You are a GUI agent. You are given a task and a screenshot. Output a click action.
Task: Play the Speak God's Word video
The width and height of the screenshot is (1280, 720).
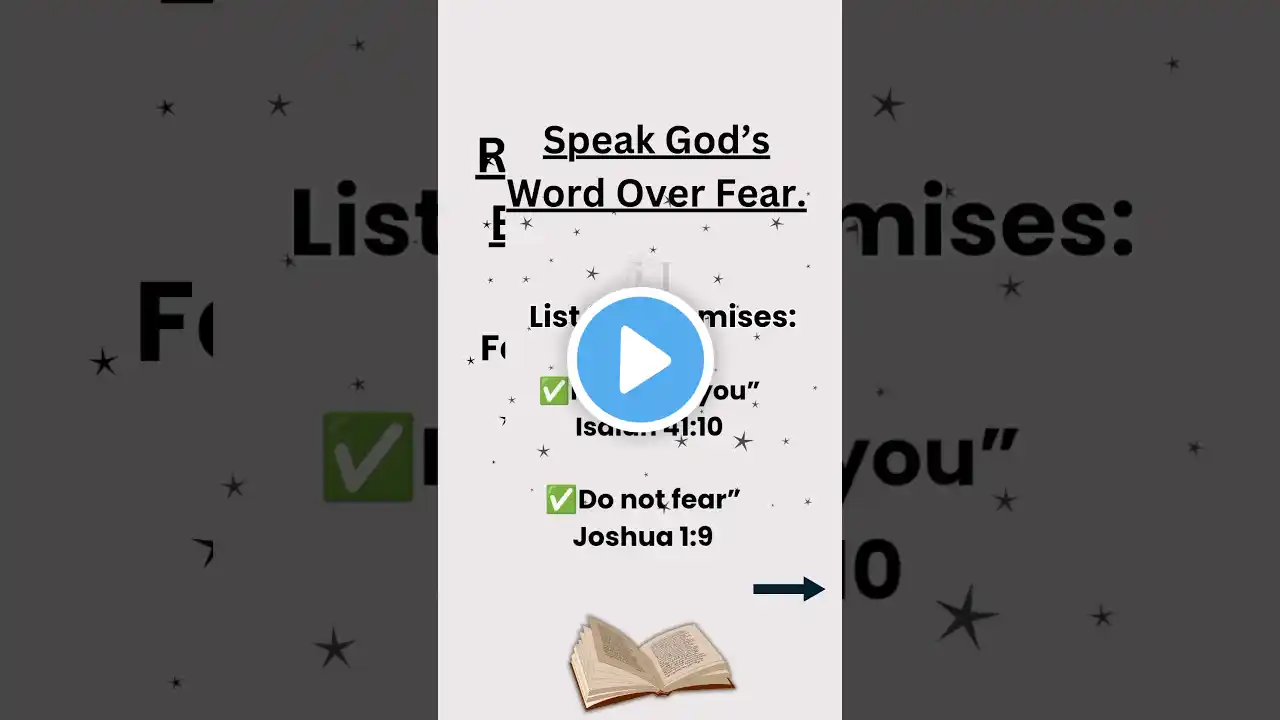click(640, 360)
